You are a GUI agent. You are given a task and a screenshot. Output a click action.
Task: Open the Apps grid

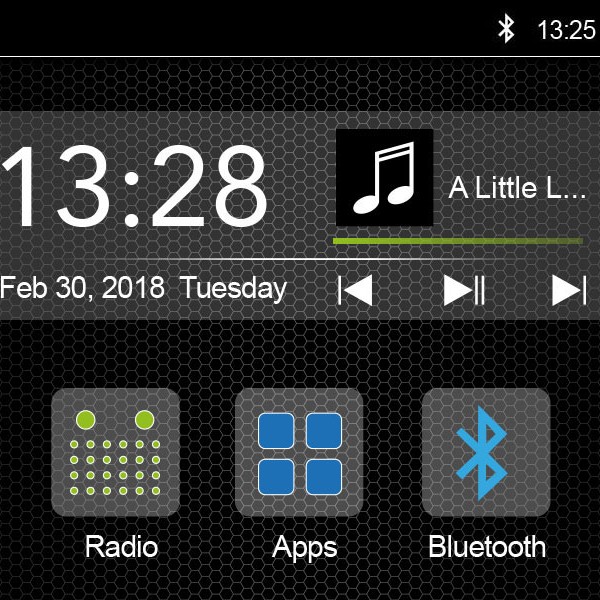click(299, 452)
